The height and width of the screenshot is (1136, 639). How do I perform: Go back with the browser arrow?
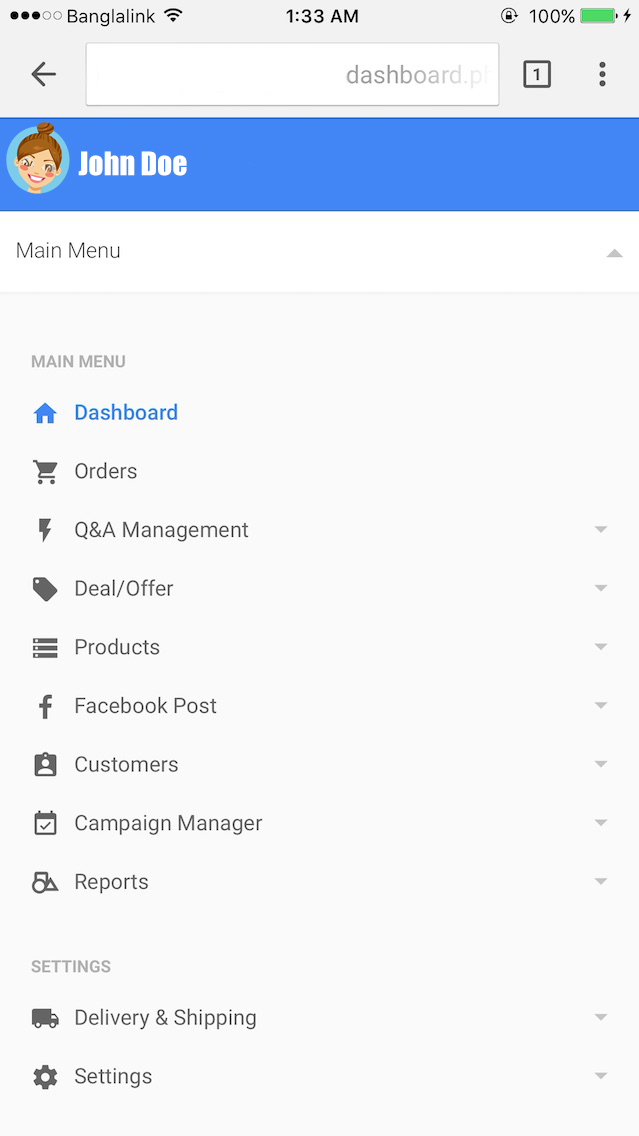coord(43,74)
